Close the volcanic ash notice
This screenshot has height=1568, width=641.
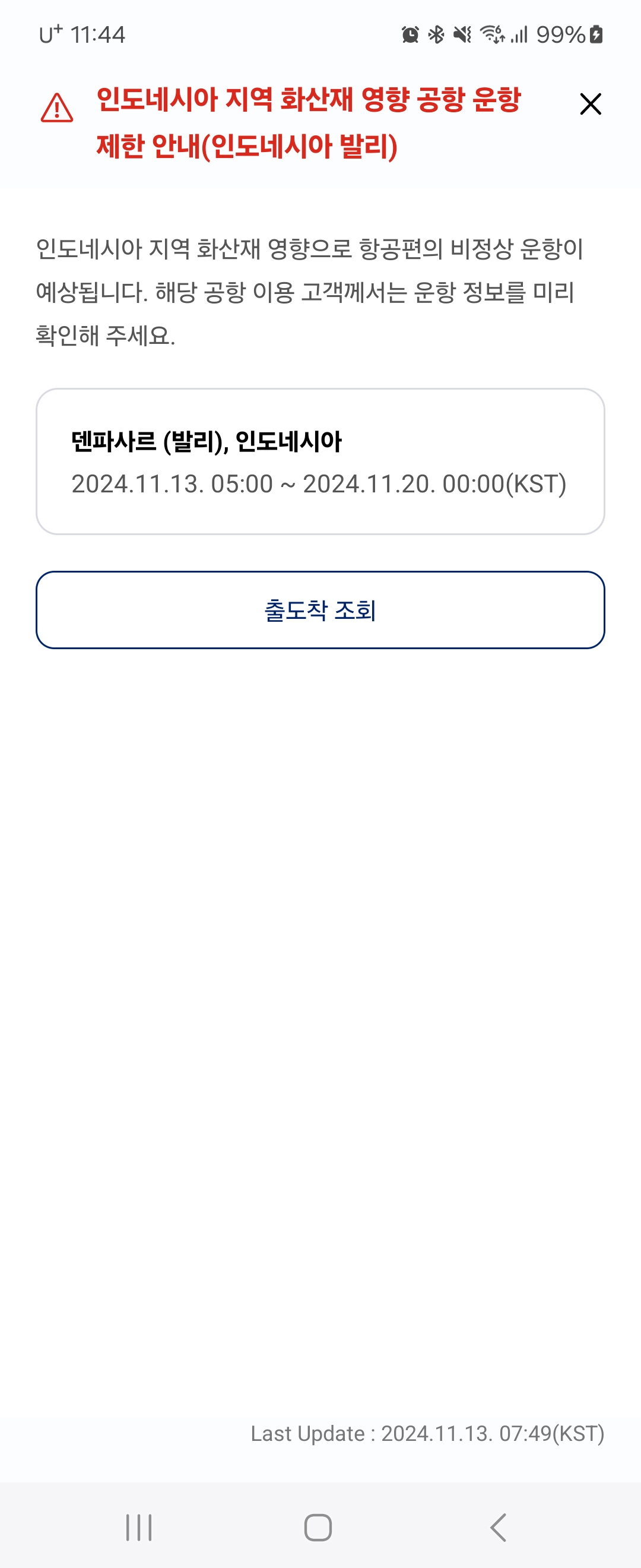[590, 104]
